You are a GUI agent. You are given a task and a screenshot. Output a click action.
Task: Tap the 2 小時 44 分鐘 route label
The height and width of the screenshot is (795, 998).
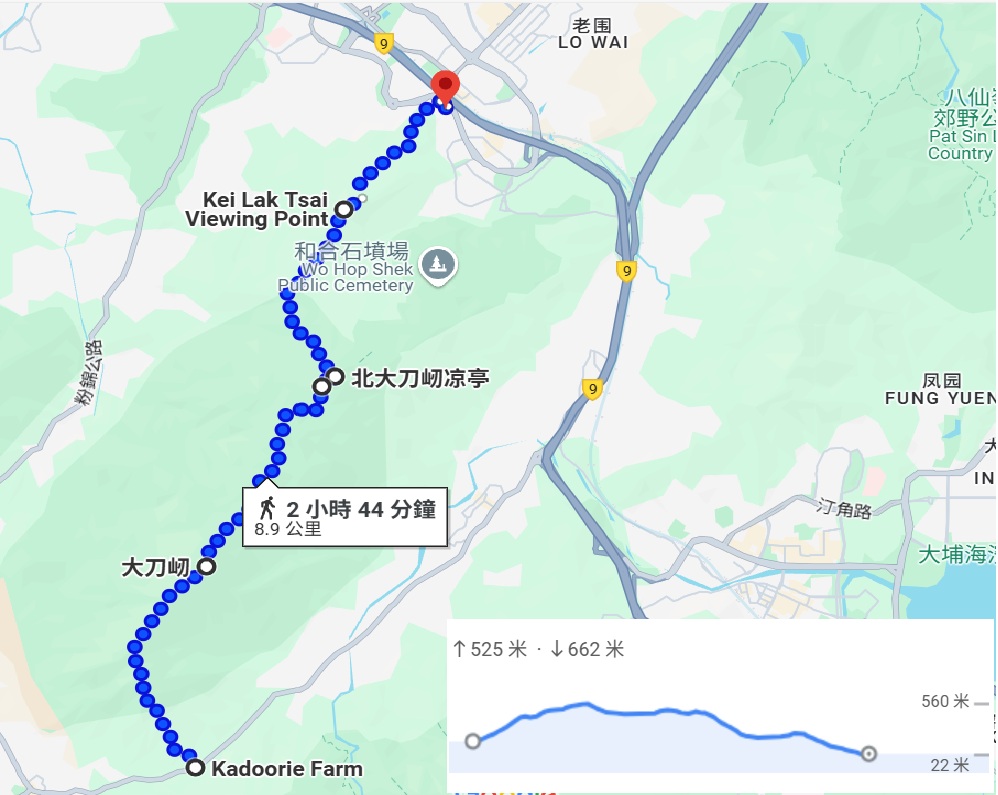click(x=346, y=517)
